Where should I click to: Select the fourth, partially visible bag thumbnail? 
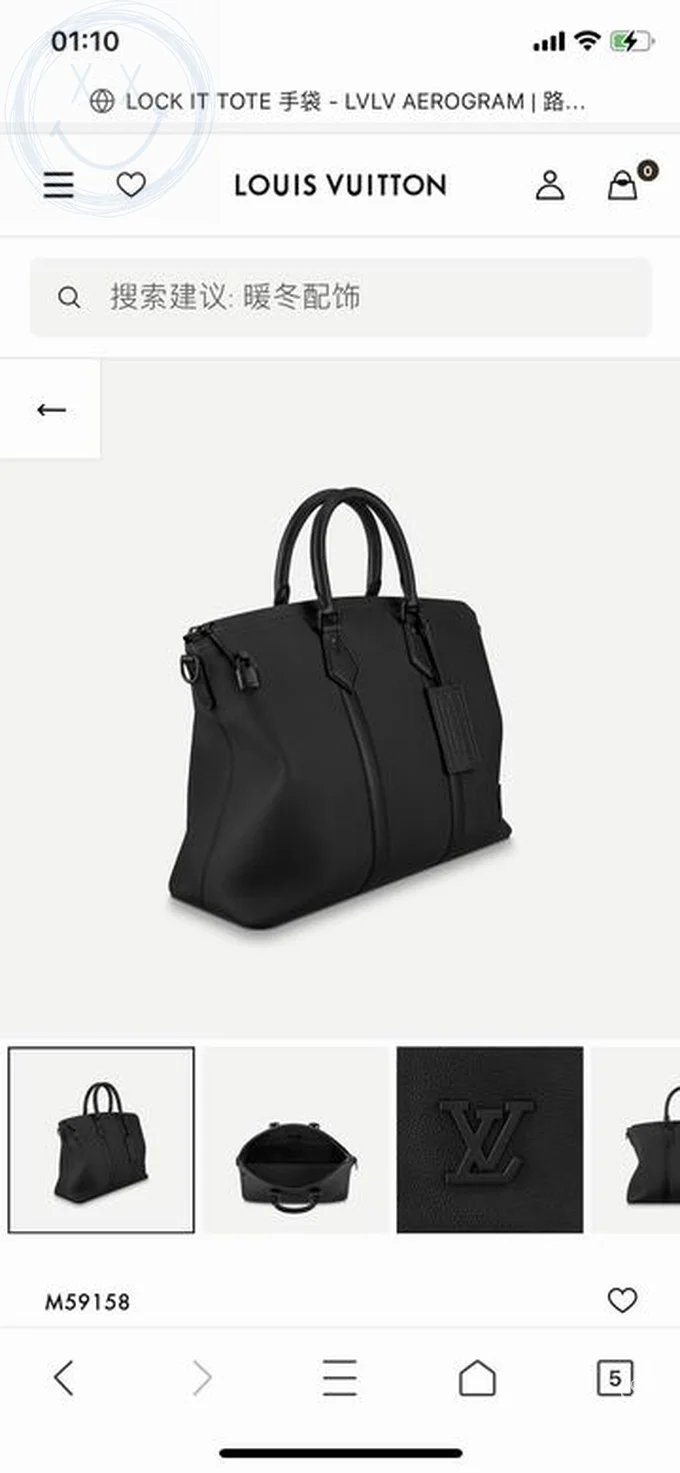click(638, 1140)
